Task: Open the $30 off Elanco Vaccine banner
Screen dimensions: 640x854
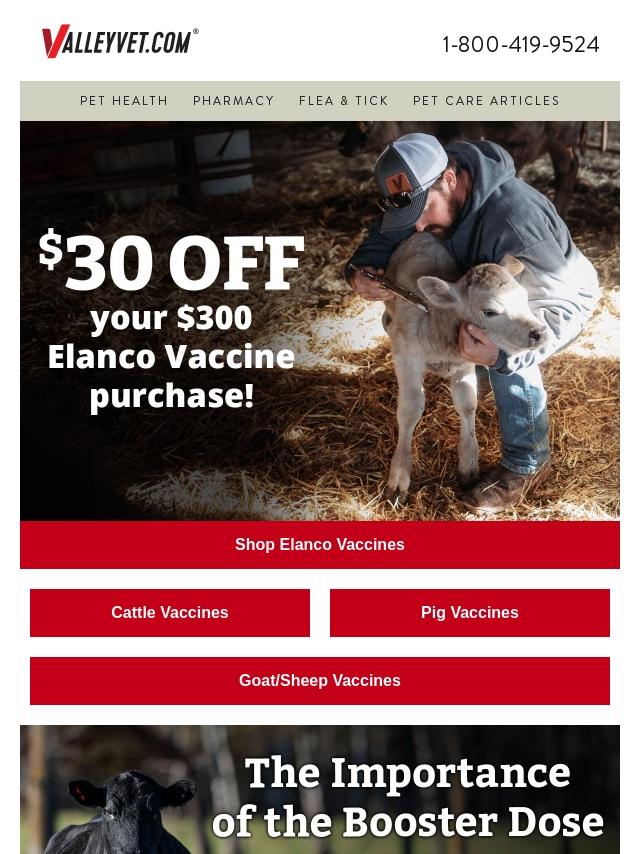Action: (320, 320)
